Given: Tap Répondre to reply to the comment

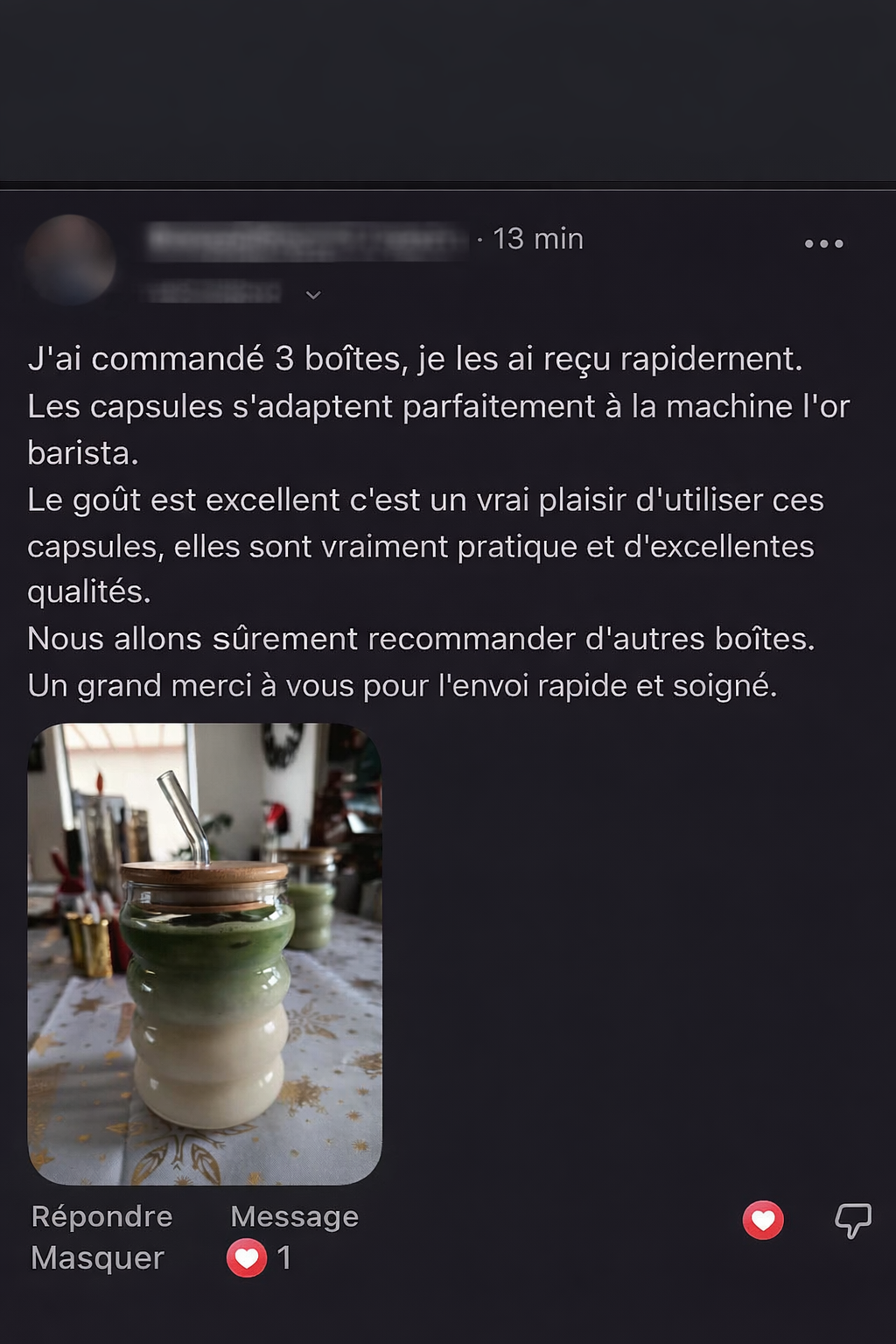Looking at the screenshot, I should 101,1216.
